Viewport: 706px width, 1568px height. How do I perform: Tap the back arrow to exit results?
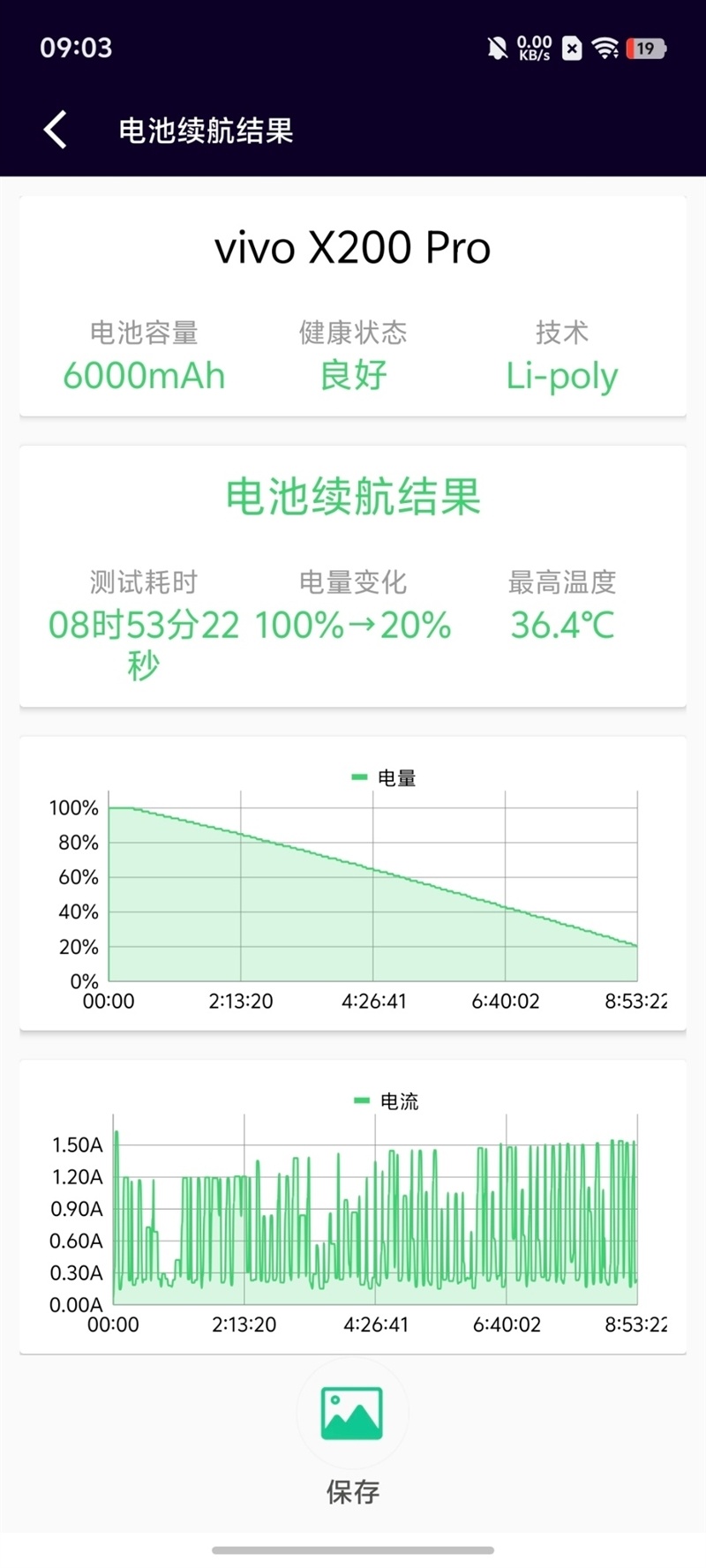click(x=55, y=129)
